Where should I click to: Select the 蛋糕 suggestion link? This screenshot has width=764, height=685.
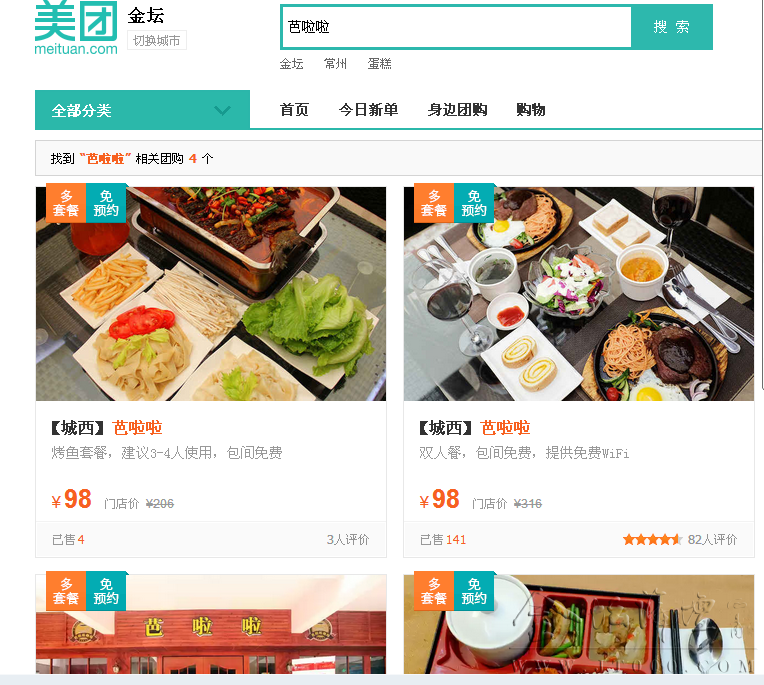[379, 64]
